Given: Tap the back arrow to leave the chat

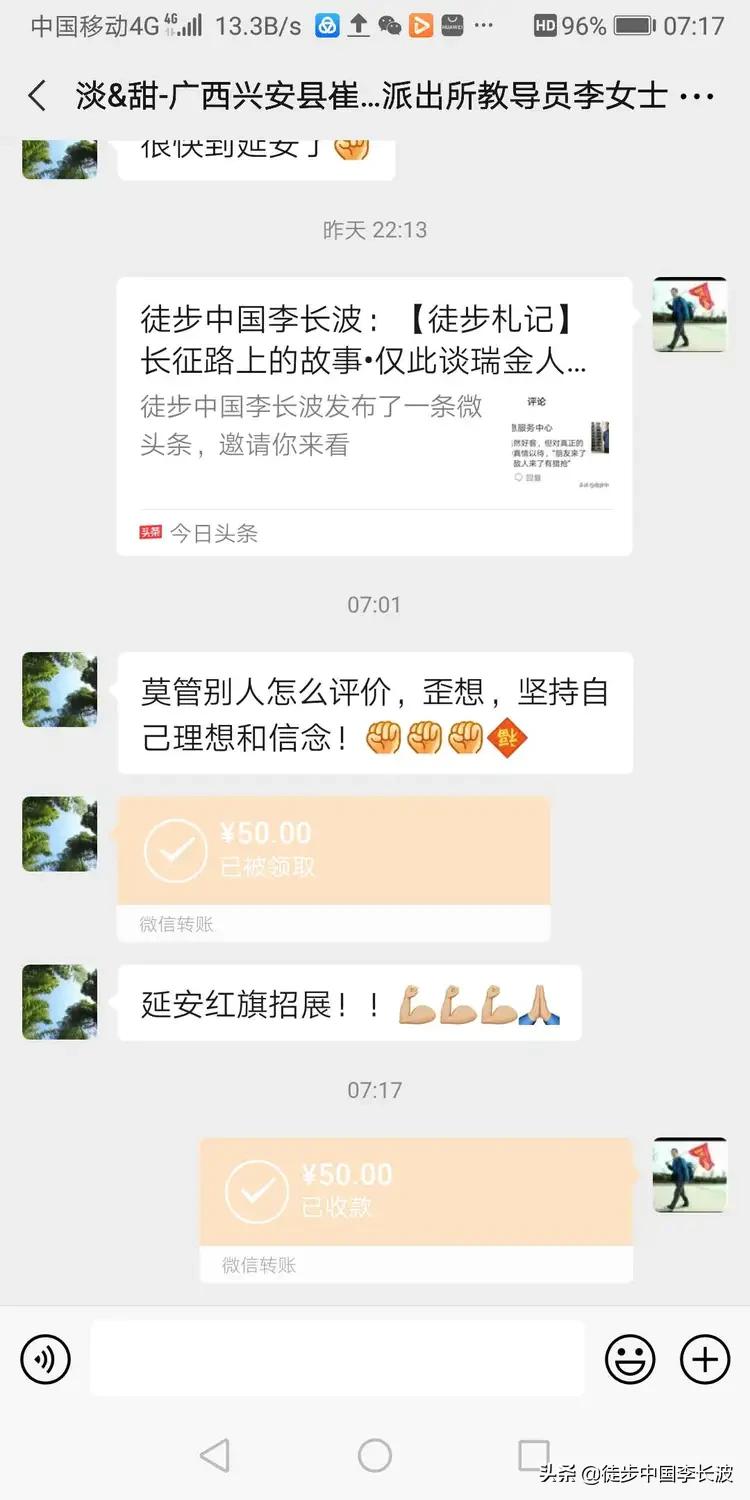Looking at the screenshot, I should [x=37, y=95].
